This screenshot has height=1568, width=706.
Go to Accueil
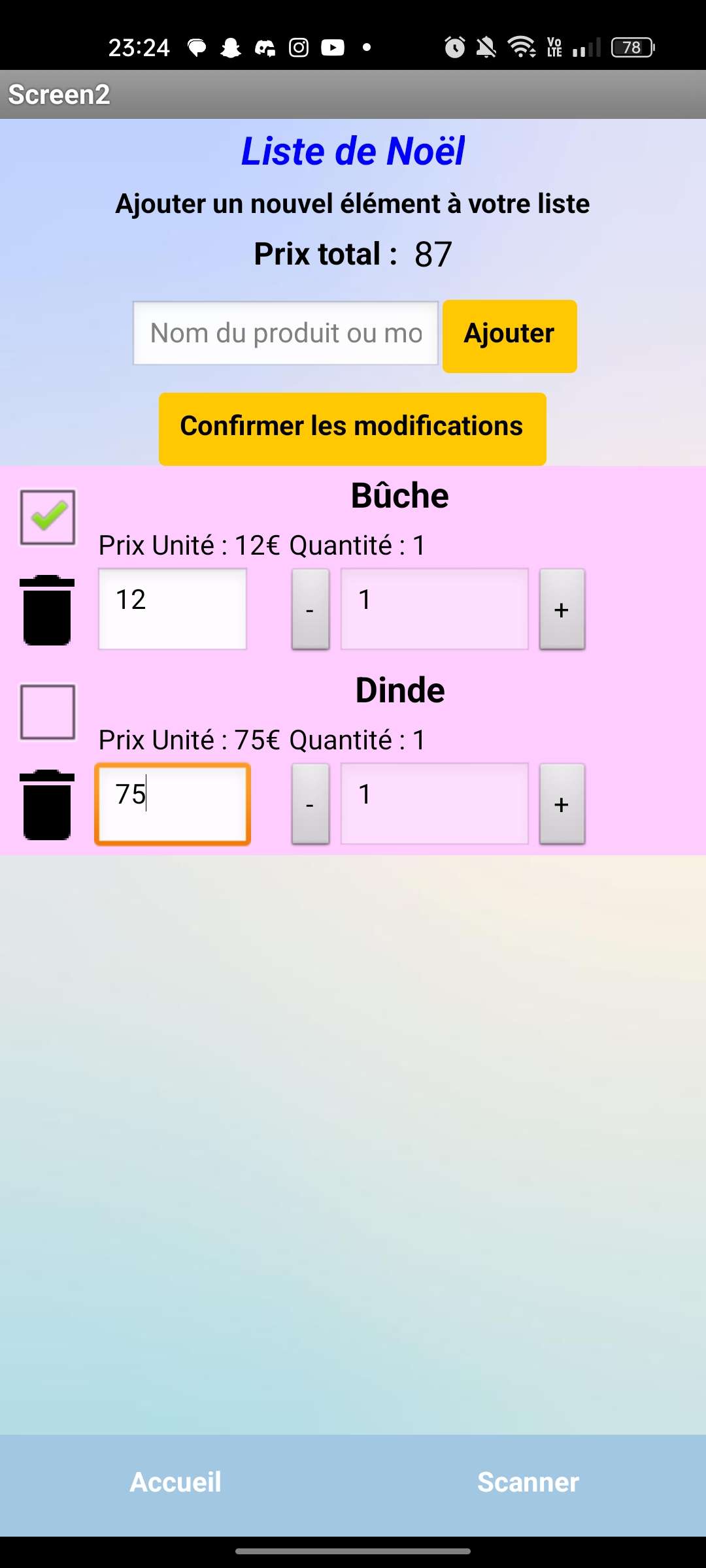[x=175, y=1482]
